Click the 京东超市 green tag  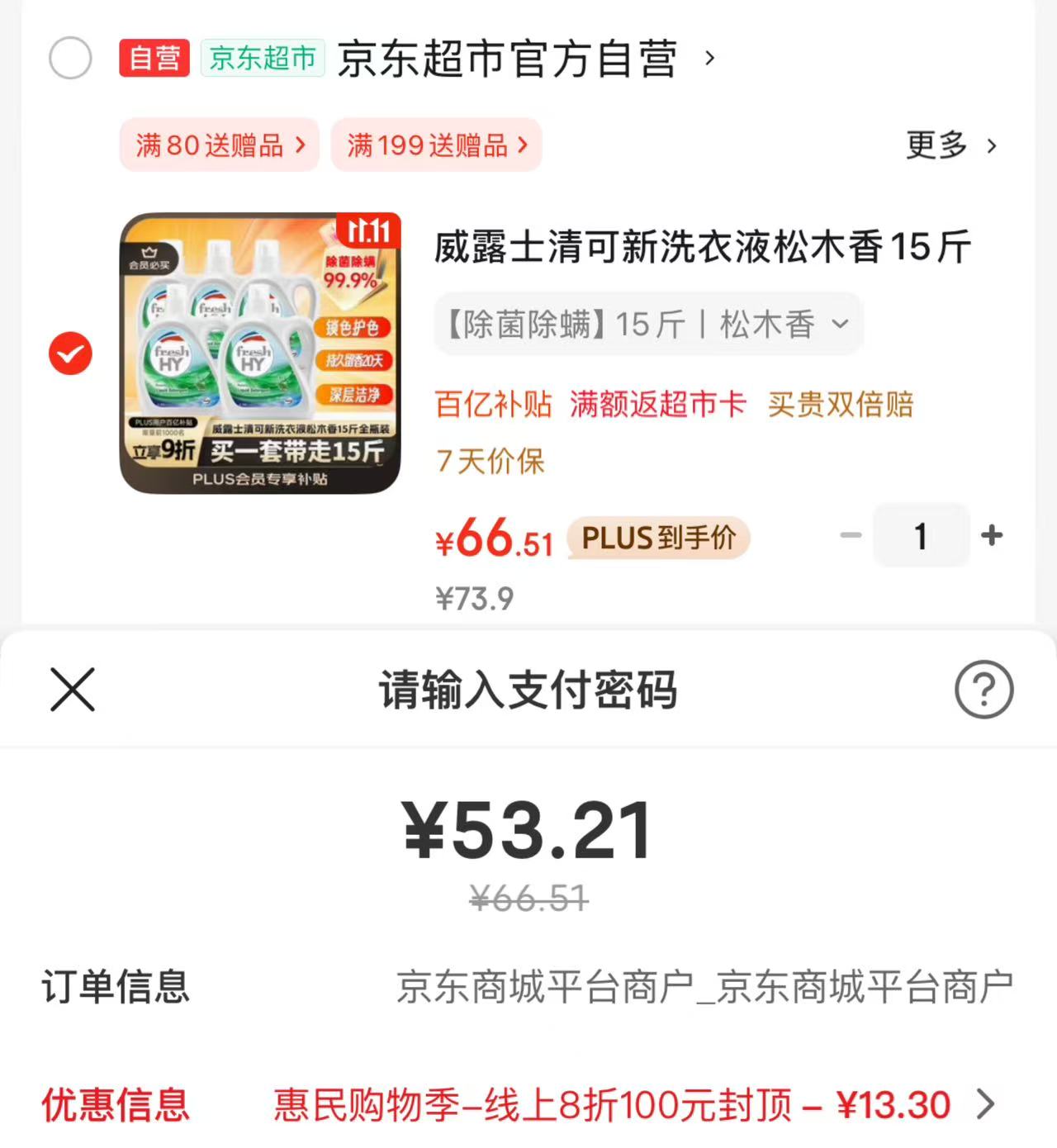pos(262,58)
